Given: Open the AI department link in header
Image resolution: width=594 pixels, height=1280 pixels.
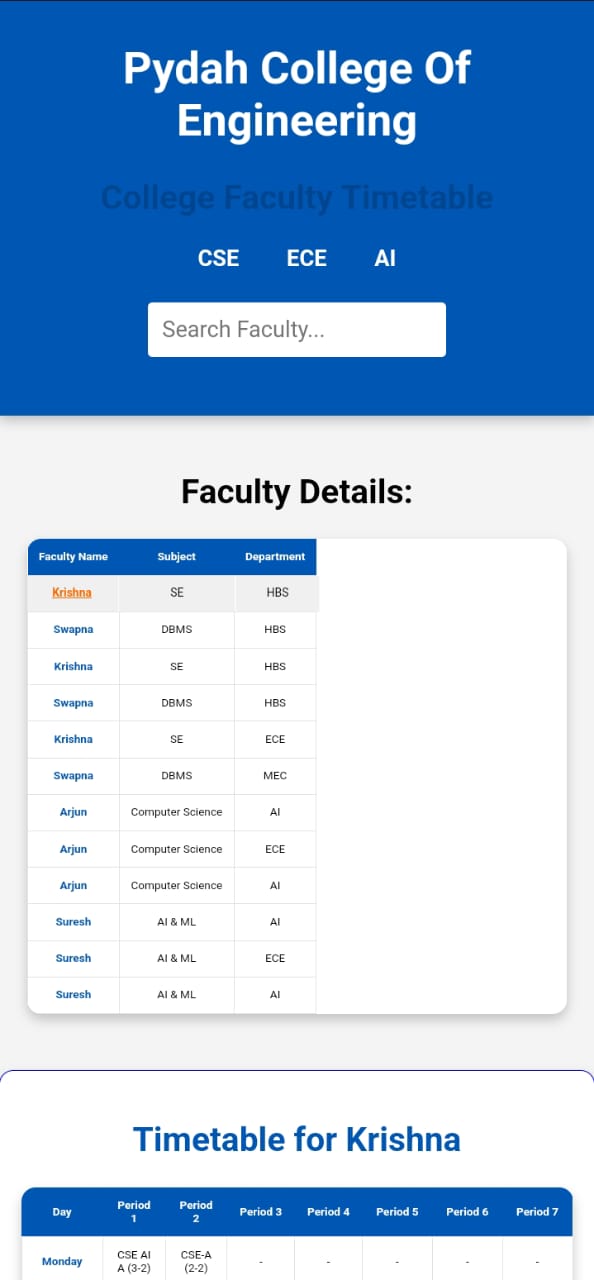Looking at the screenshot, I should coord(385,258).
